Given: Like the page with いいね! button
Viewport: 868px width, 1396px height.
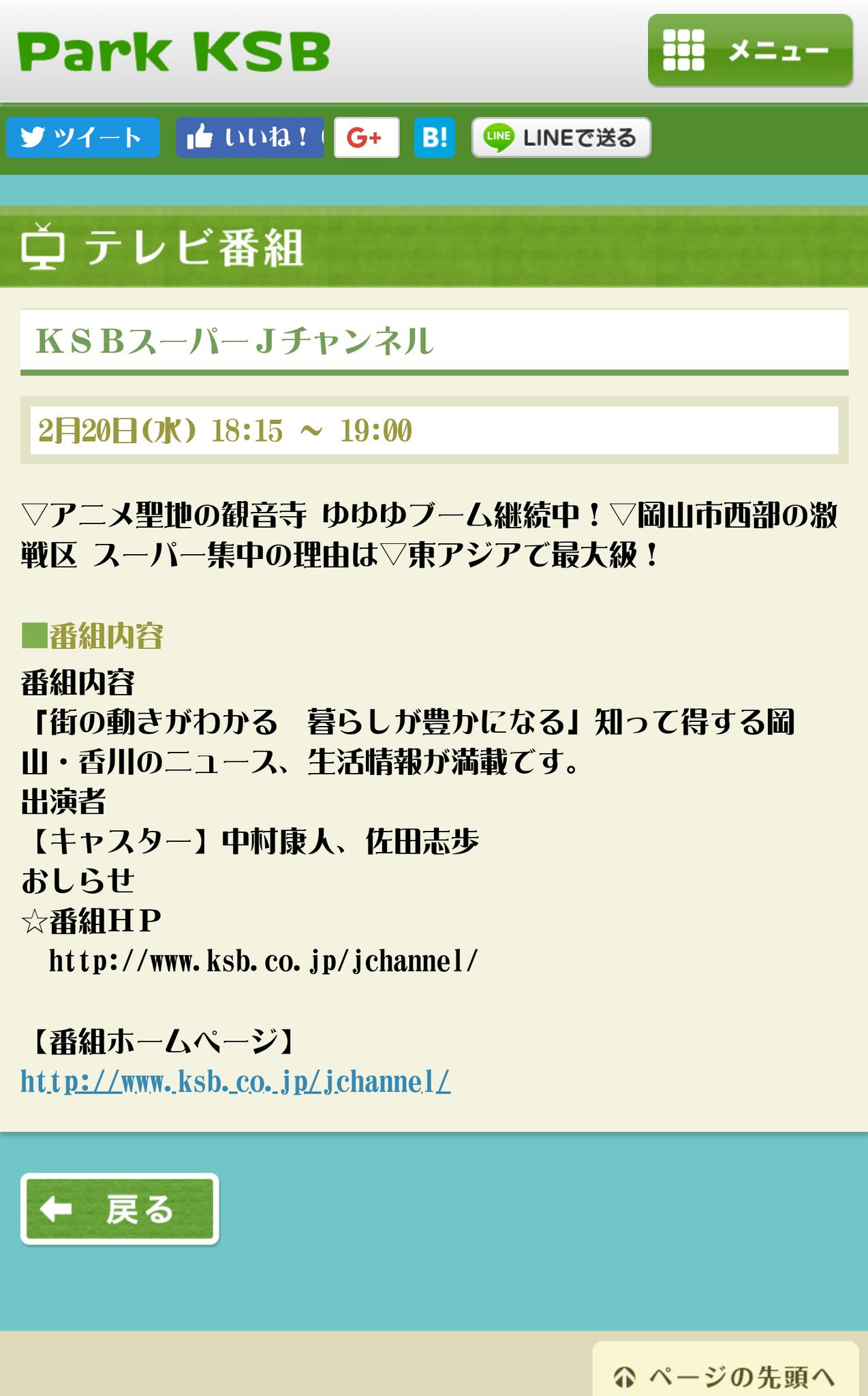Looking at the screenshot, I should (249, 138).
